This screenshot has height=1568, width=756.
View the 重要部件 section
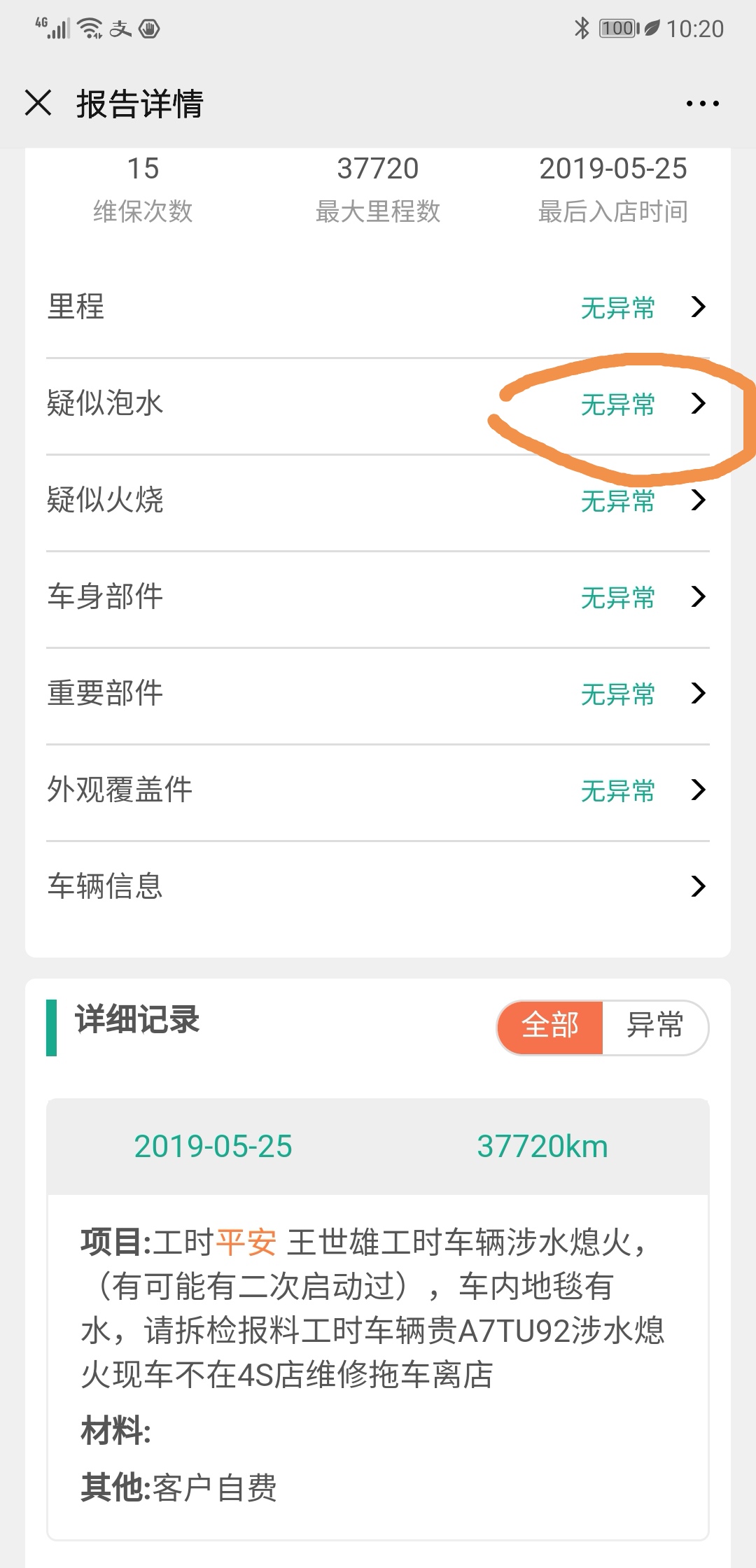378,694
